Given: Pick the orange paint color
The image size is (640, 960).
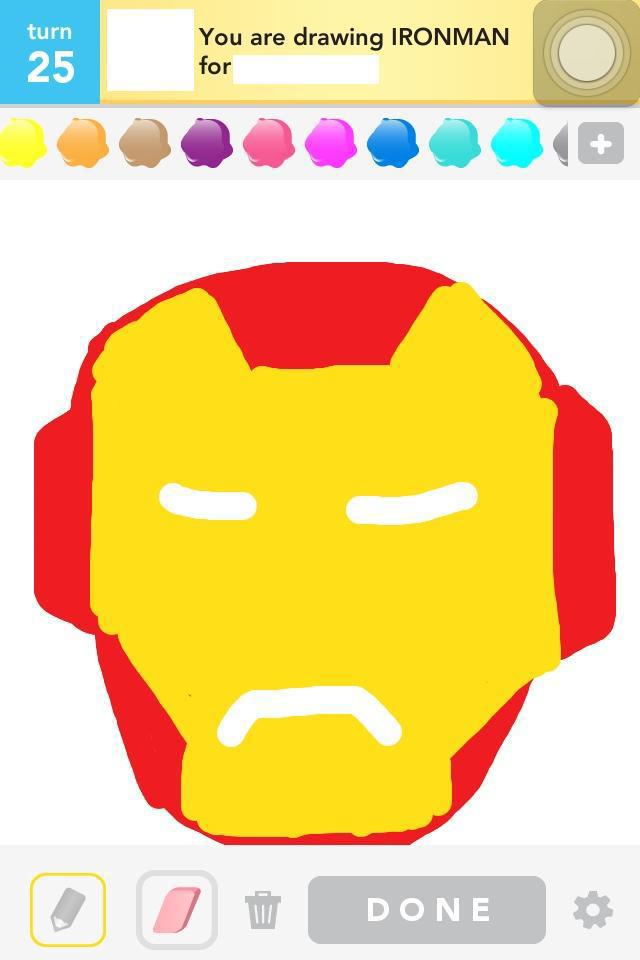Looking at the screenshot, I should point(82,143).
